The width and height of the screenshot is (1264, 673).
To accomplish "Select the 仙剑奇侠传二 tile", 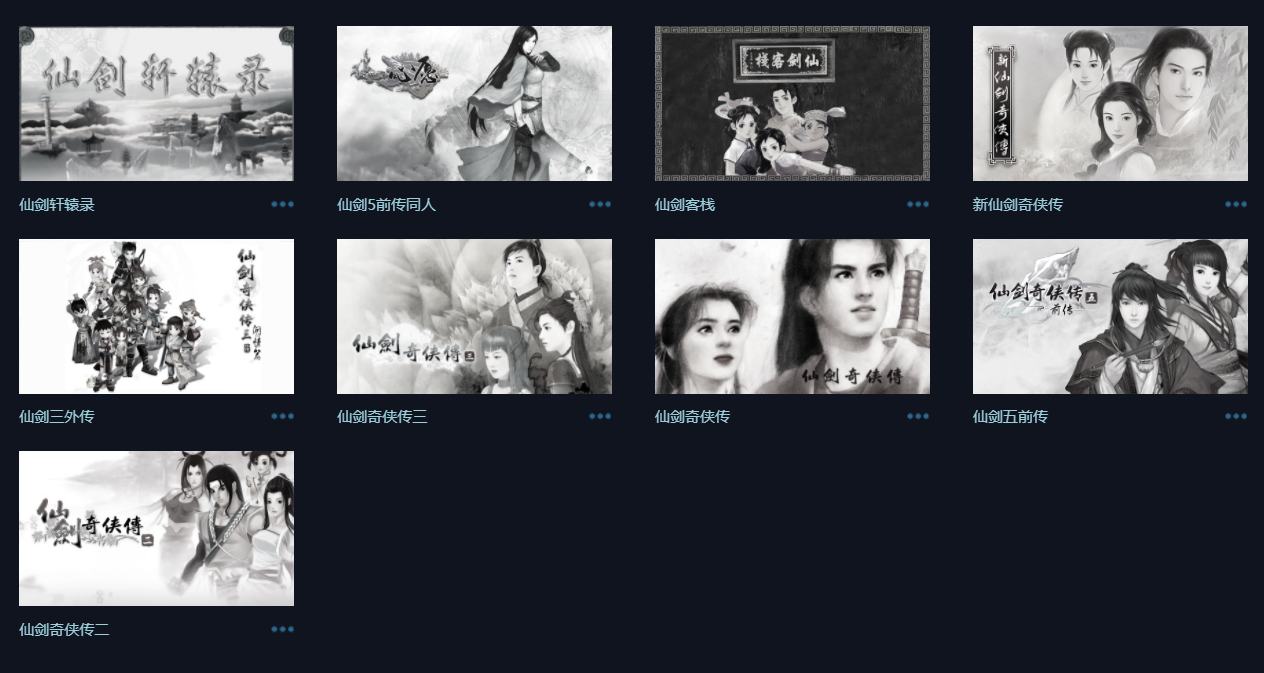I will pyautogui.click(x=156, y=528).
